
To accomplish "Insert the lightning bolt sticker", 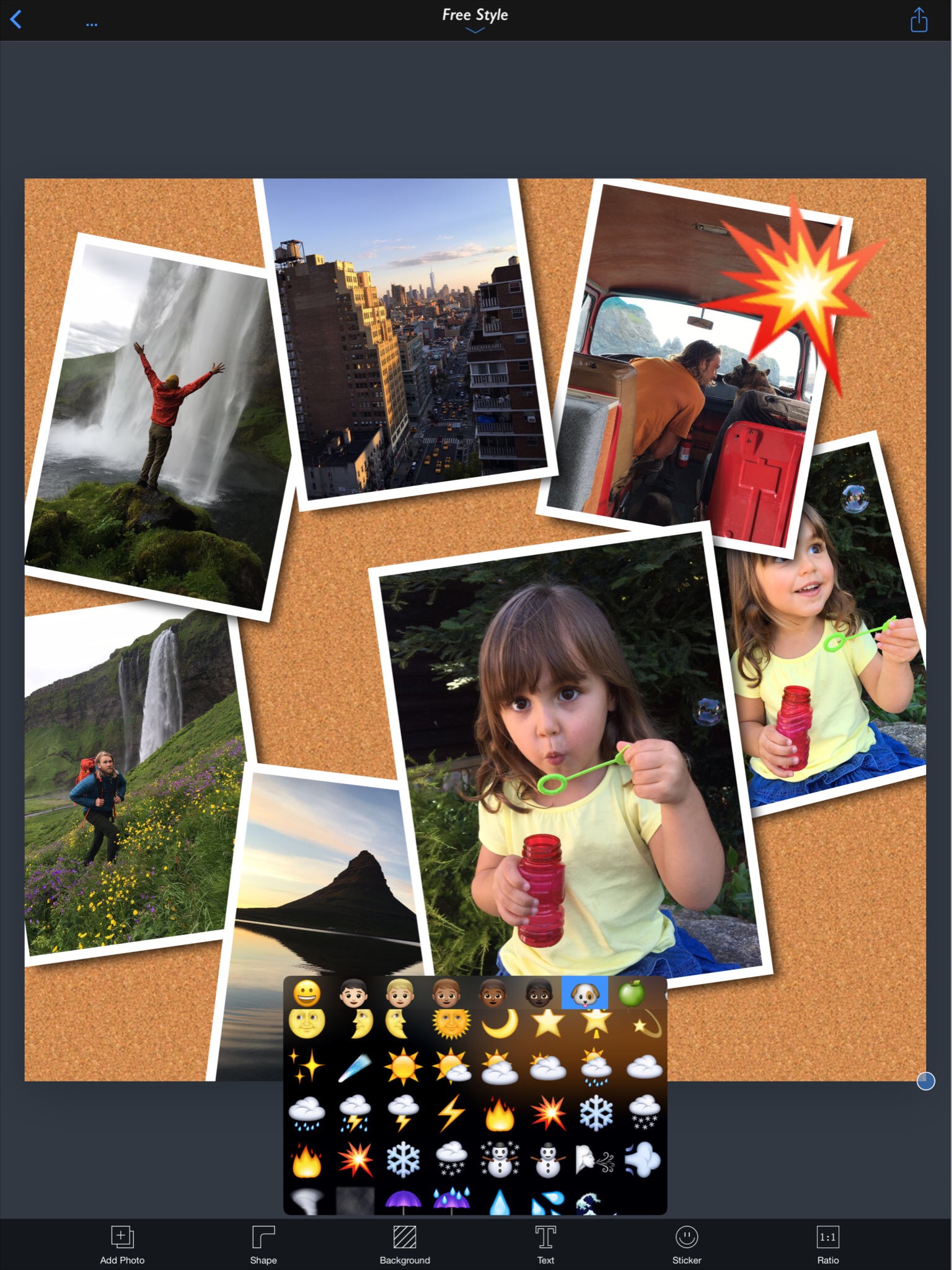I will 452,1112.
